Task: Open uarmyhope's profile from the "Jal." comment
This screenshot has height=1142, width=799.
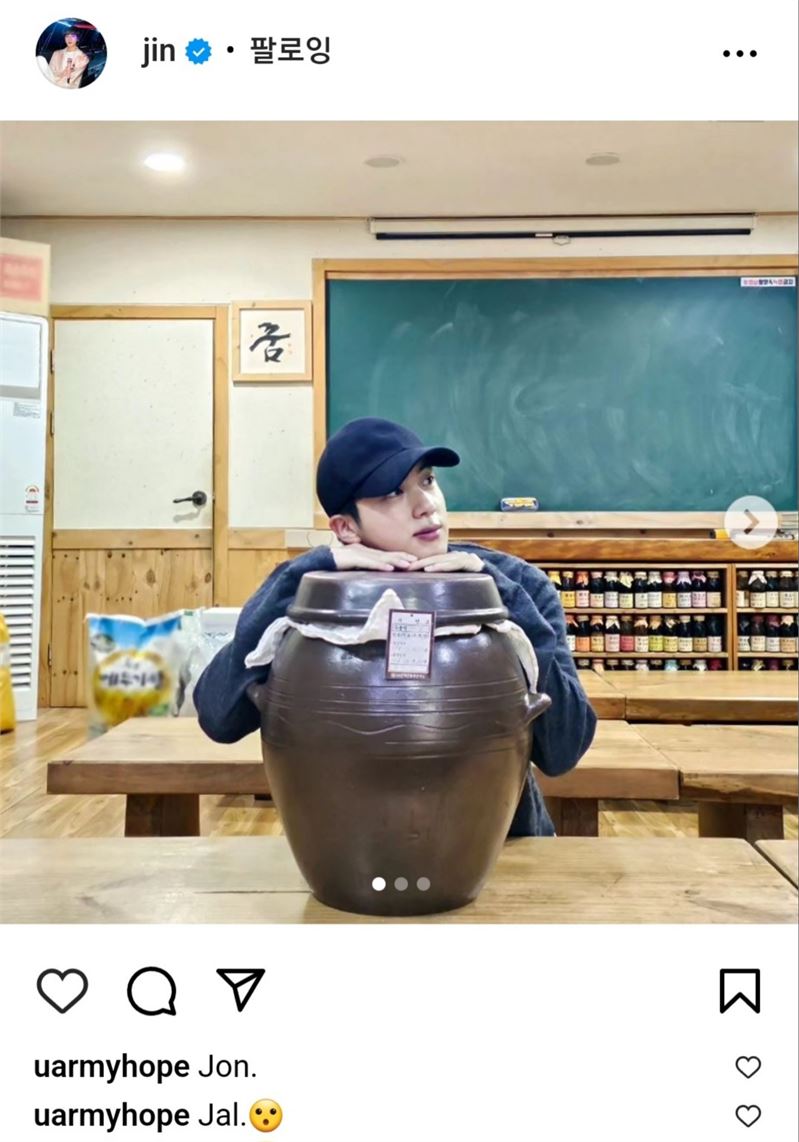Action: point(111,1115)
